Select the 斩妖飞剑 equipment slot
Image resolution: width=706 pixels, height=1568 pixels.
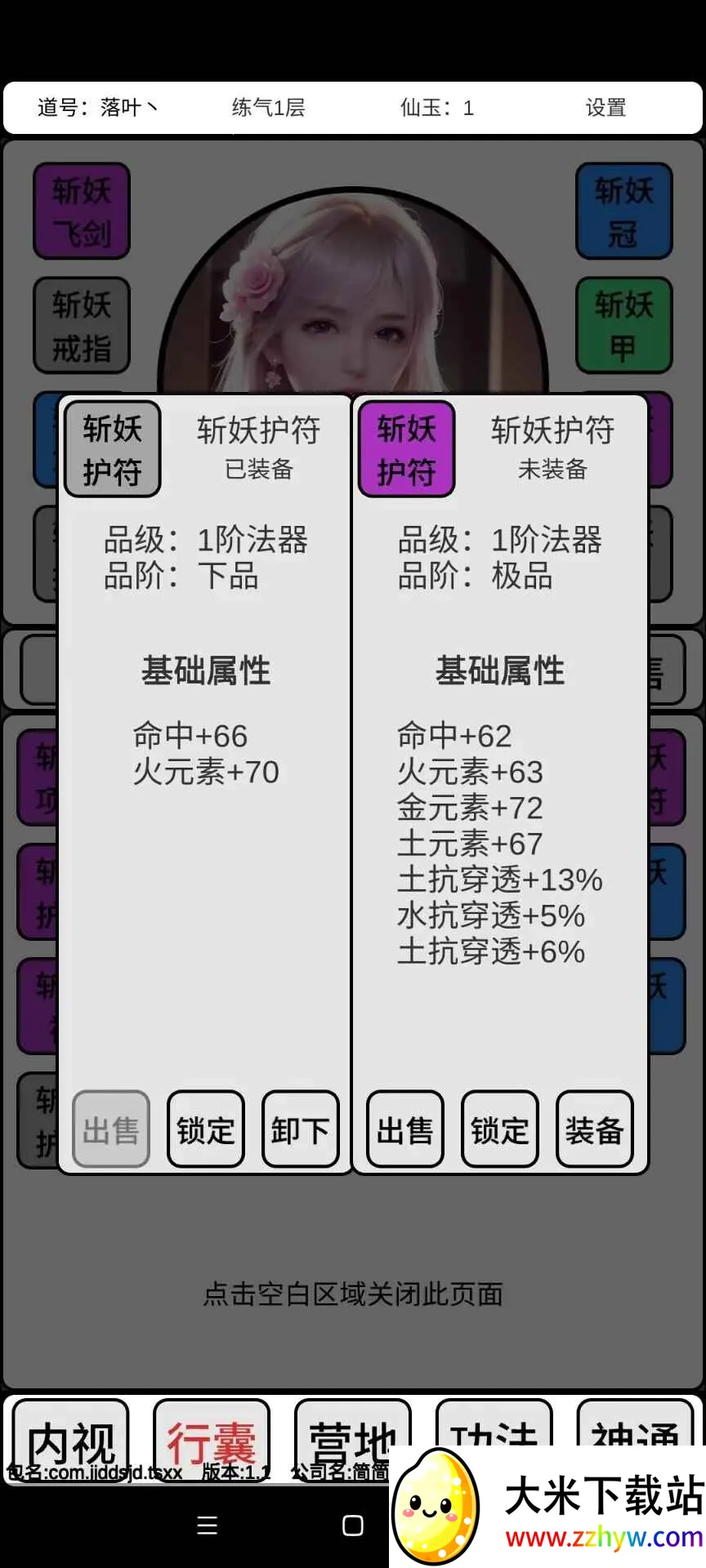pos(82,212)
